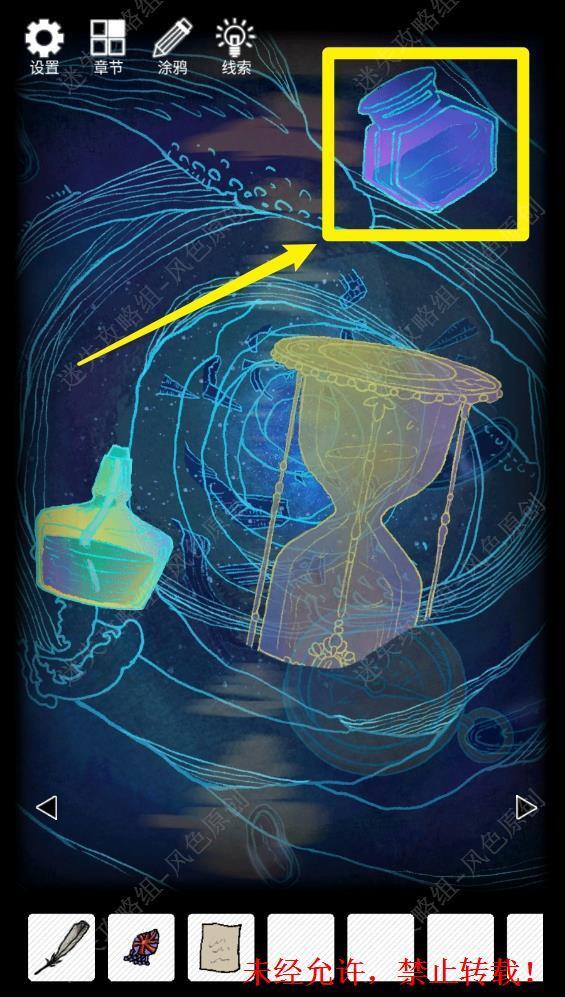565x997 pixels.
Task: Go to the next scene with right arrow
Action: [x=526, y=808]
